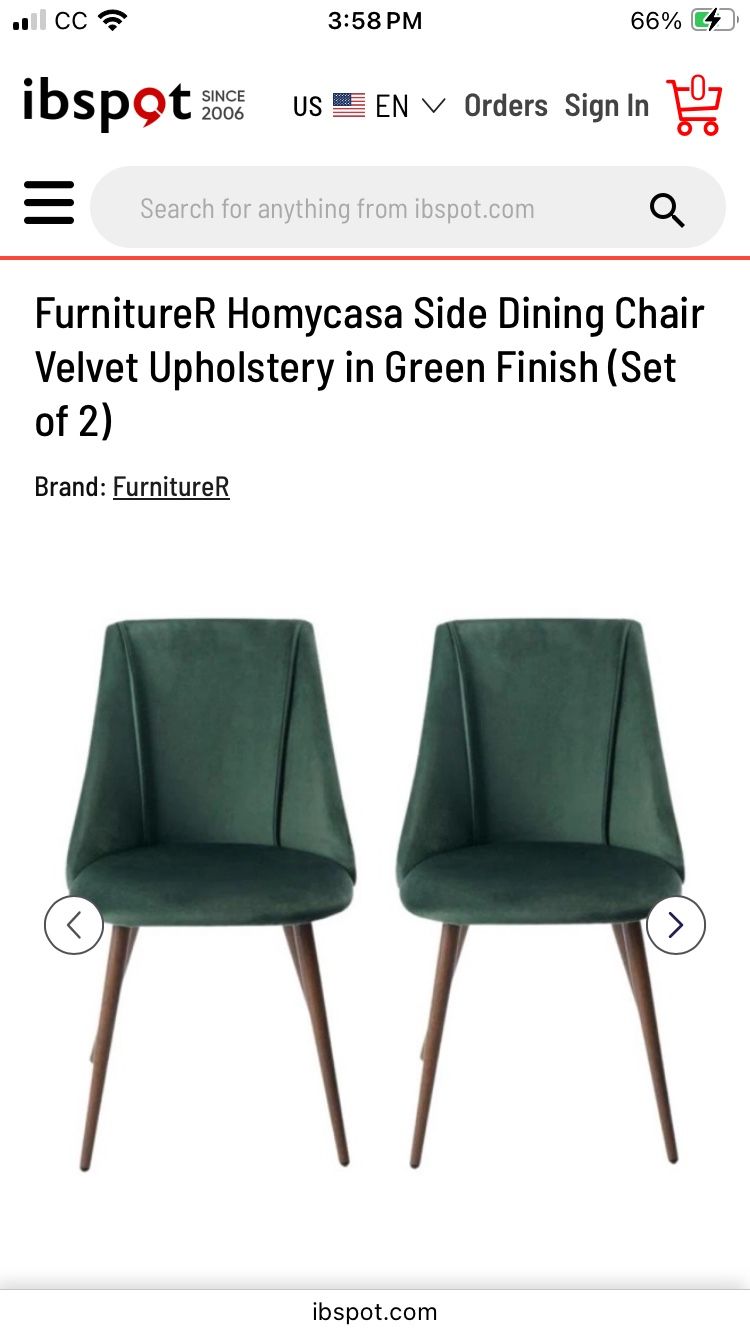Tap the magnifying glass search icon
Screen dimensions: 750x1334
click(x=666, y=210)
